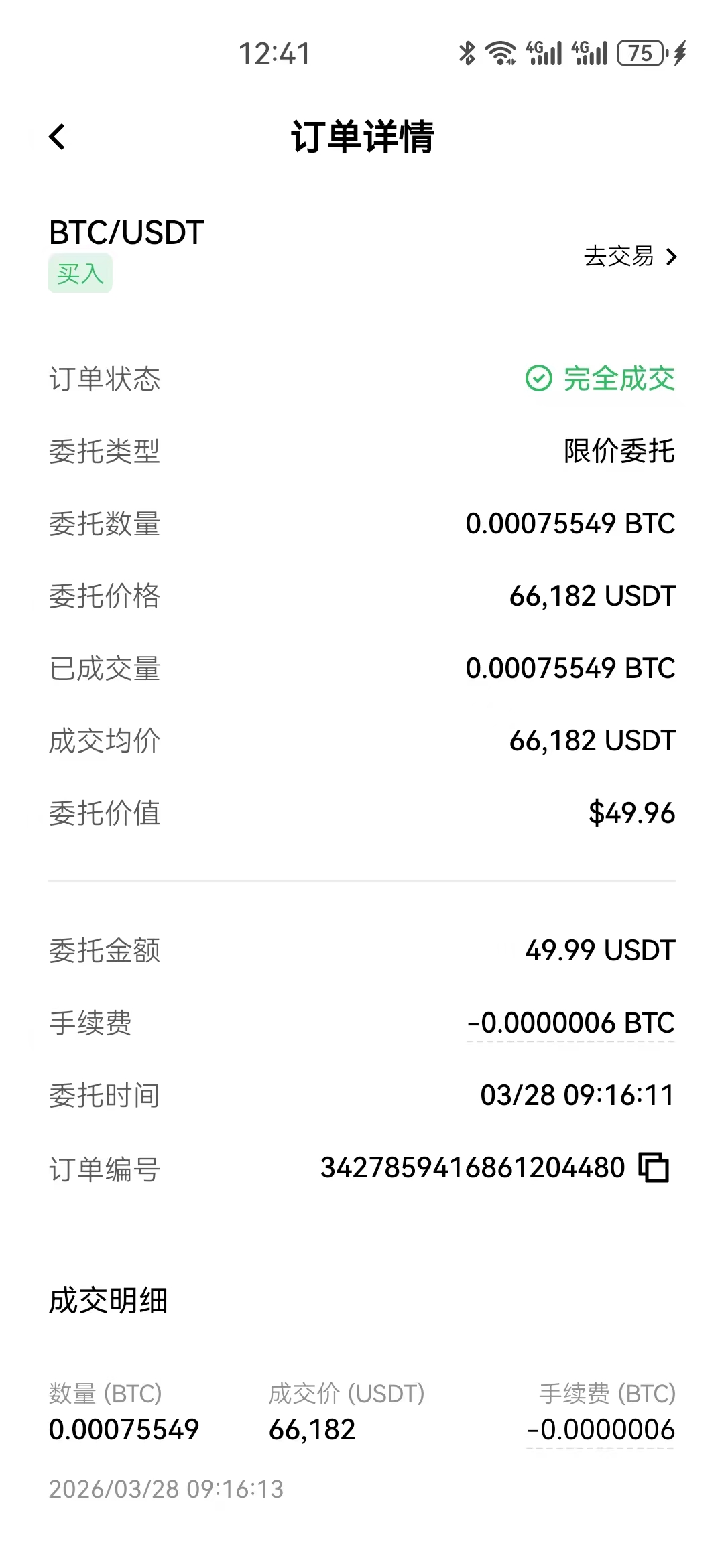Open the 去交易 link for BTC/USDT
724x1568 pixels.
click(630, 256)
